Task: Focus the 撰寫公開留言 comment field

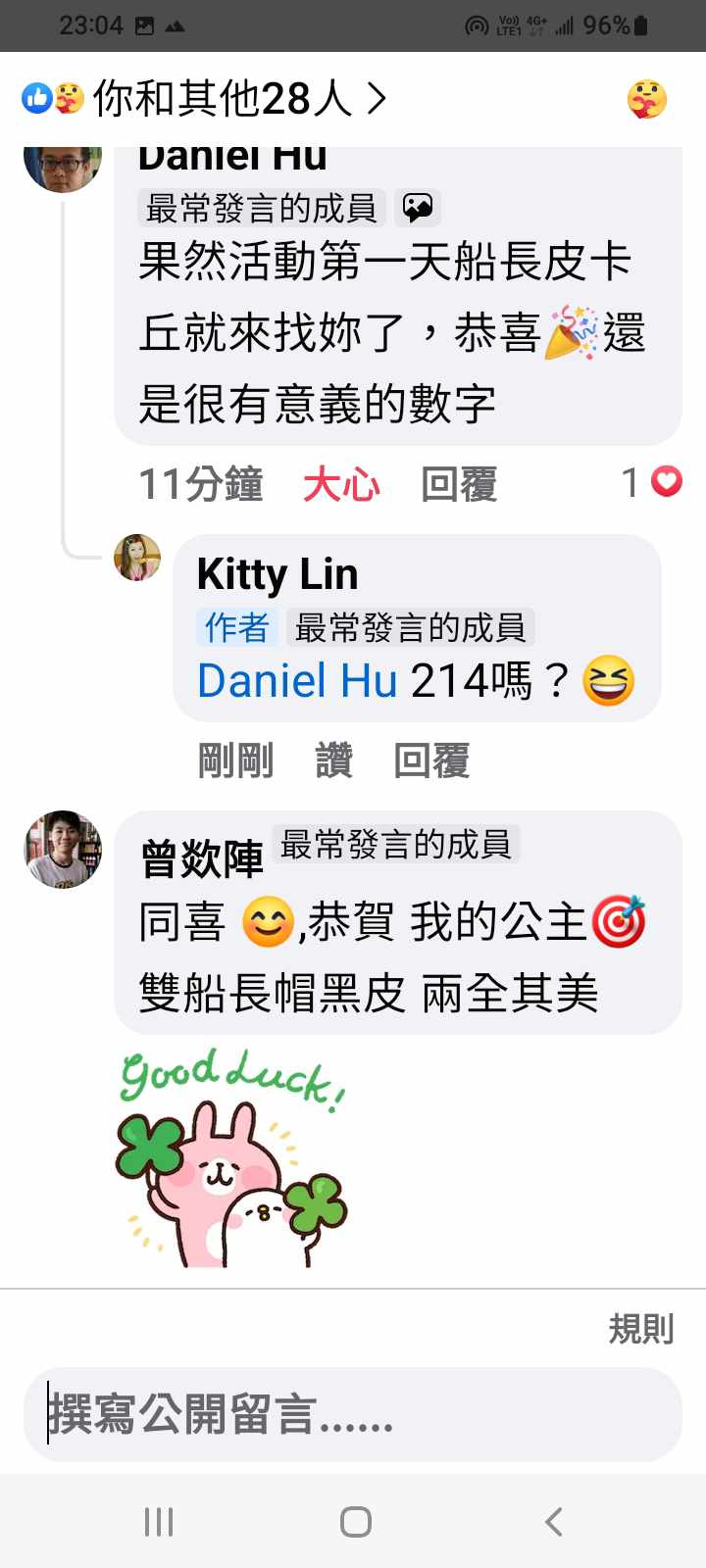Action: [x=353, y=1415]
